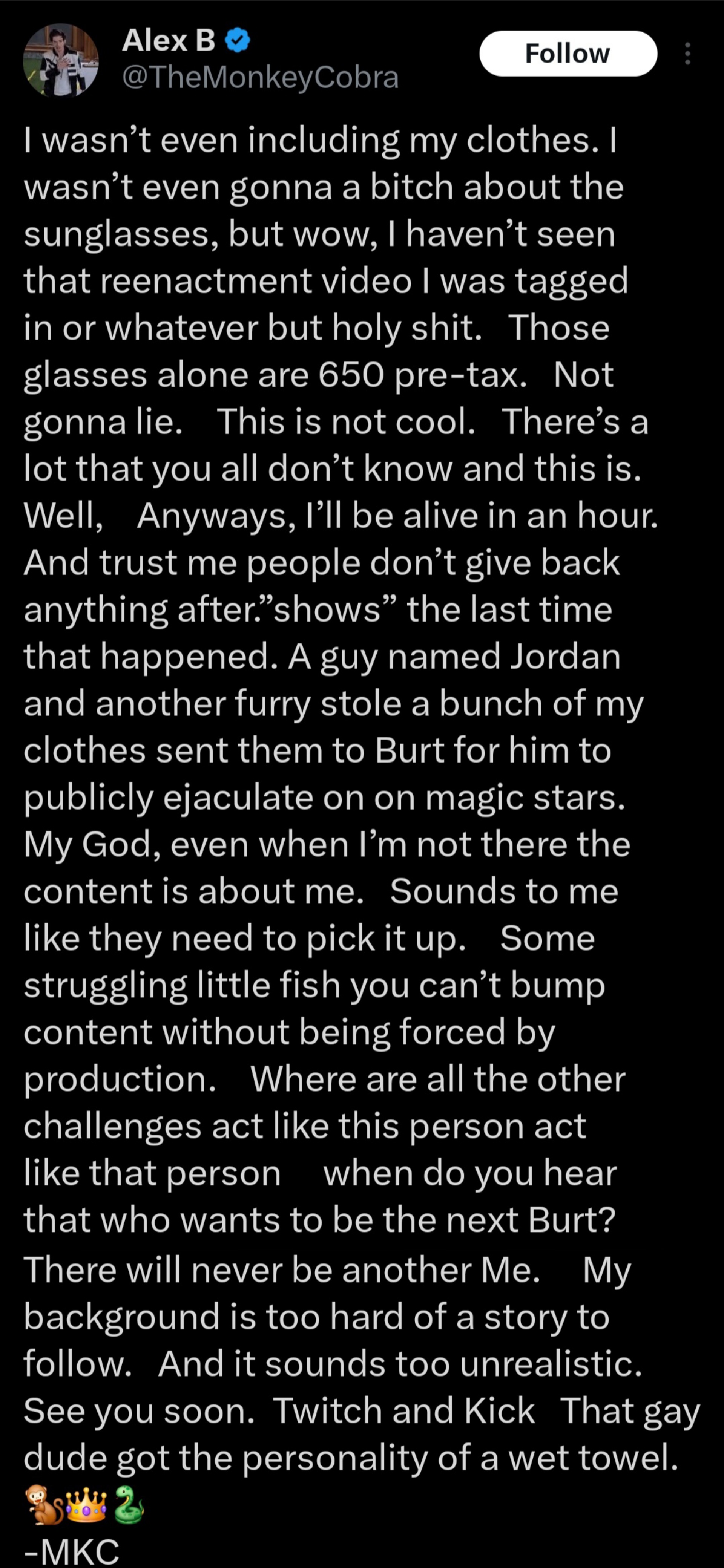Follow Alex B's account
724x1568 pixels.
click(x=568, y=54)
